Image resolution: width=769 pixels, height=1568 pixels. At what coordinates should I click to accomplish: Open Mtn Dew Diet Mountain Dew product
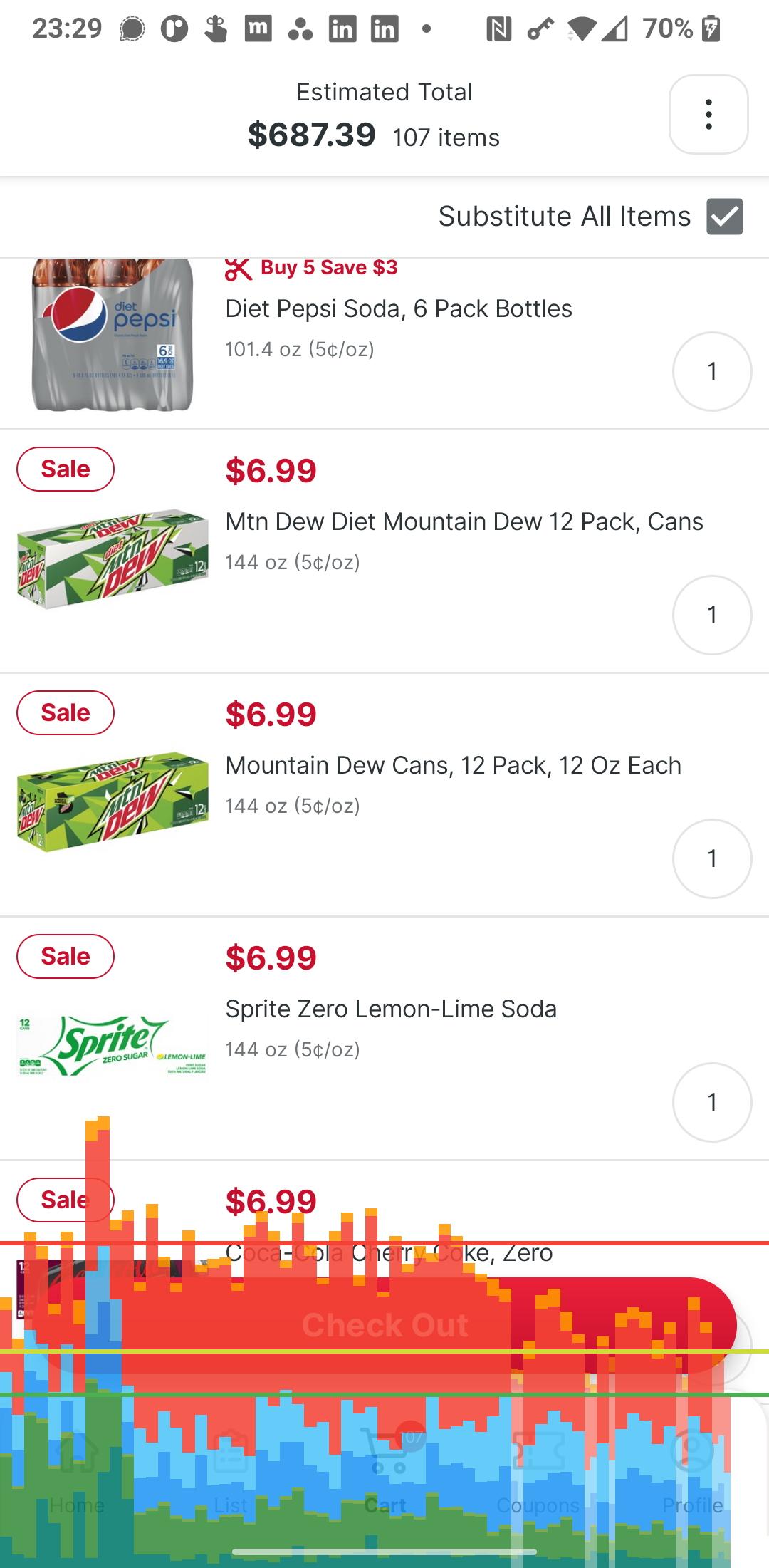(x=464, y=521)
